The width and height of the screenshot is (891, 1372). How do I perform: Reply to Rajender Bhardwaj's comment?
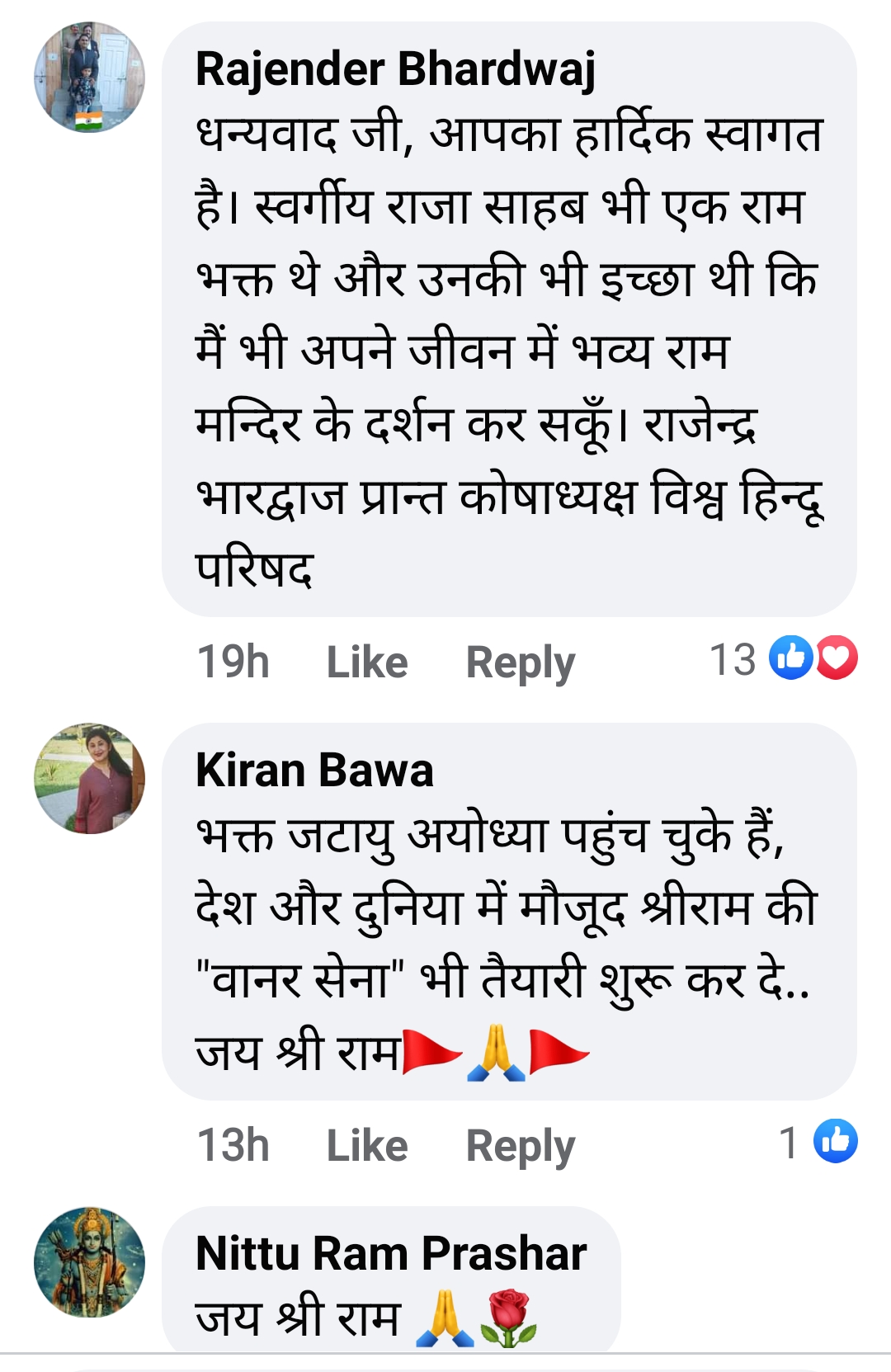pyautogui.click(x=520, y=662)
